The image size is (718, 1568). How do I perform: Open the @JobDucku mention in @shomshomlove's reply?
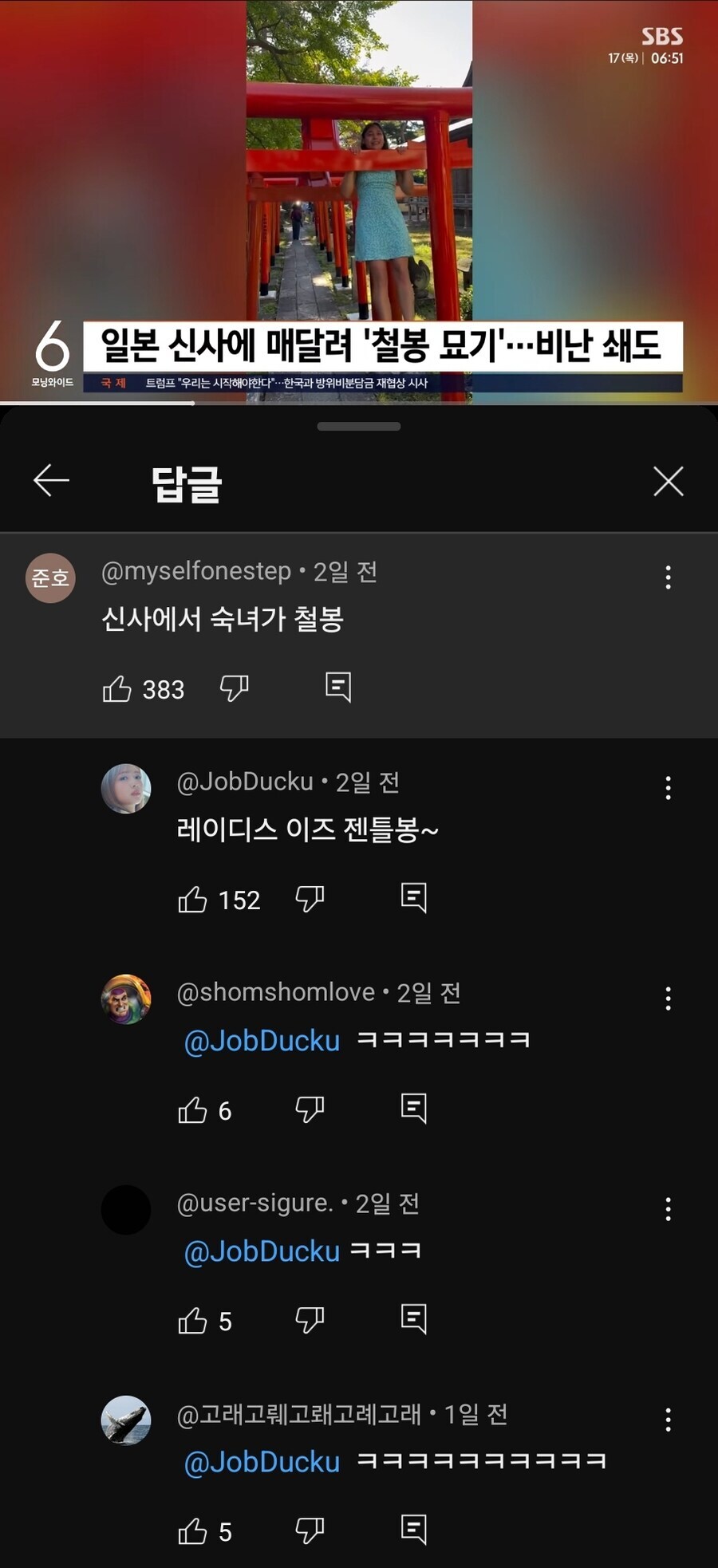(x=262, y=1041)
